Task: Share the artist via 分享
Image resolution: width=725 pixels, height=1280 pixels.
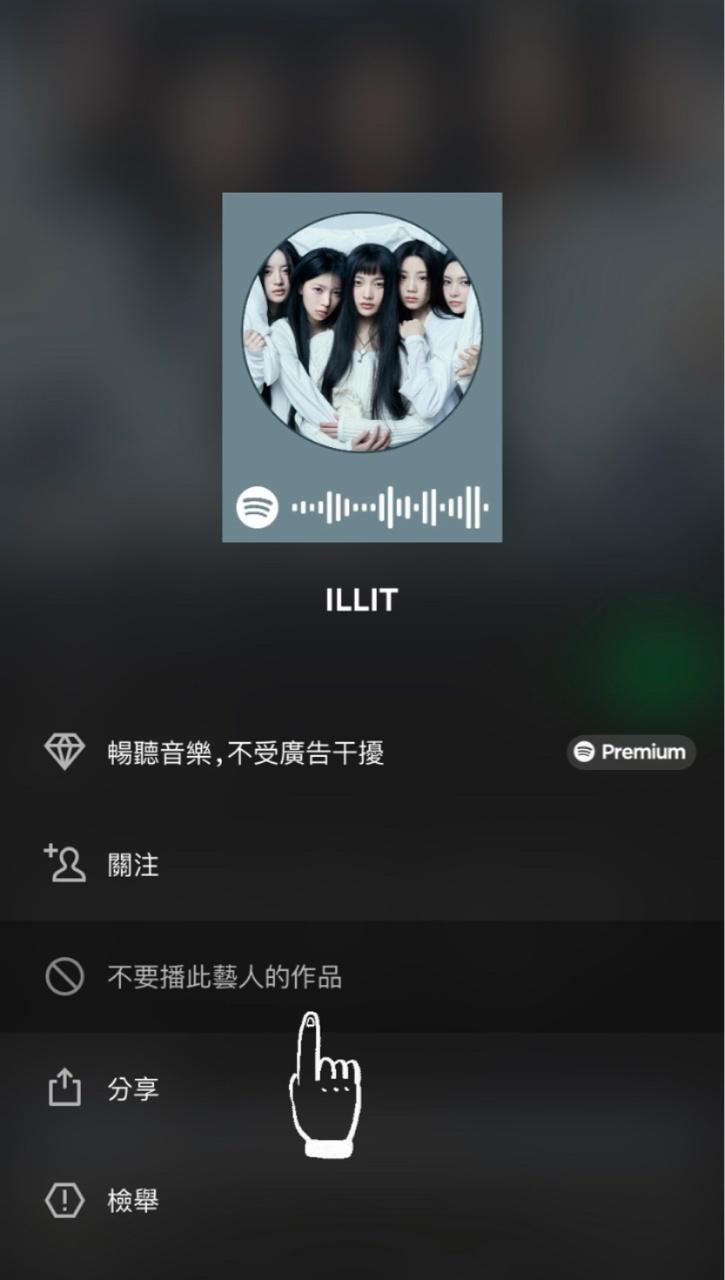Action: tap(133, 1089)
